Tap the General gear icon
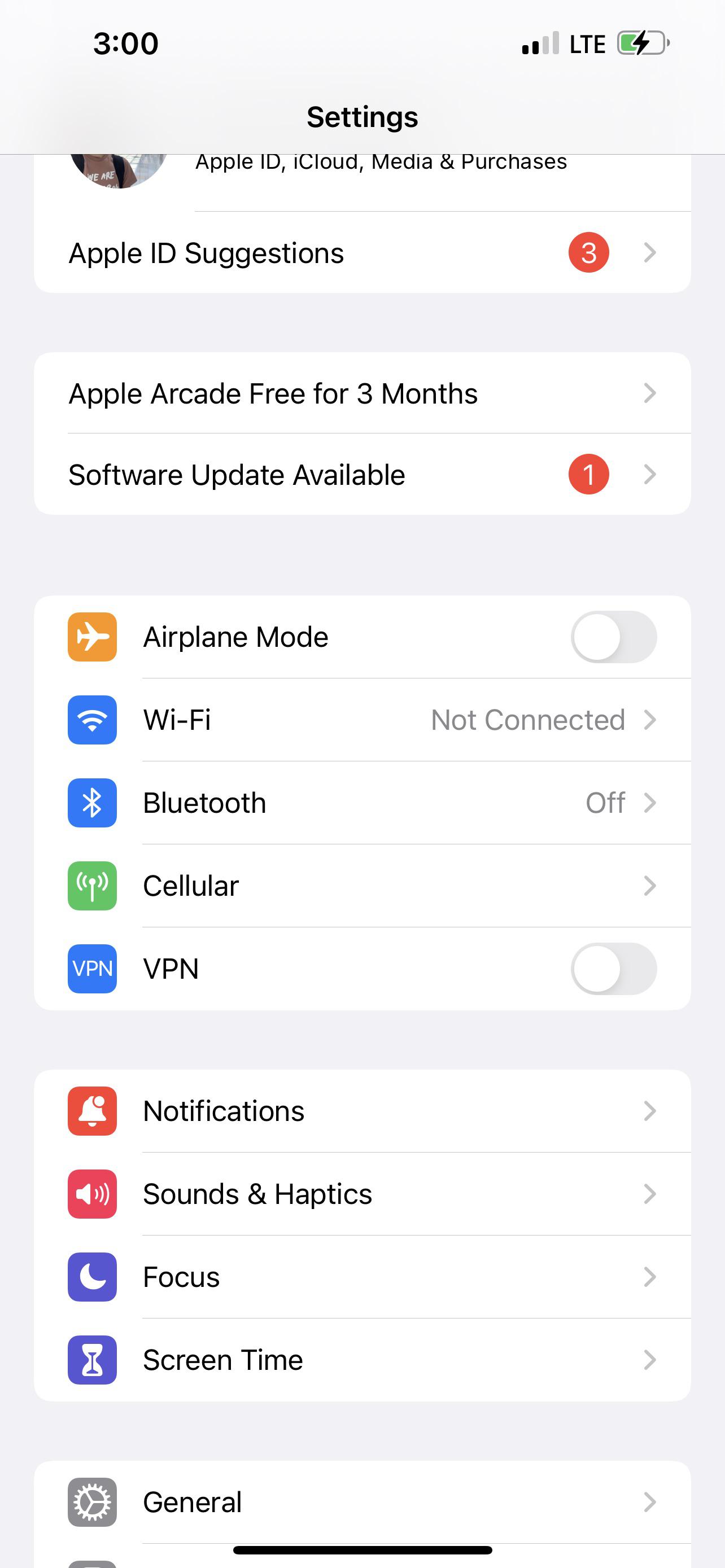The height and width of the screenshot is (1568, 725). (x=91, y=1501)
